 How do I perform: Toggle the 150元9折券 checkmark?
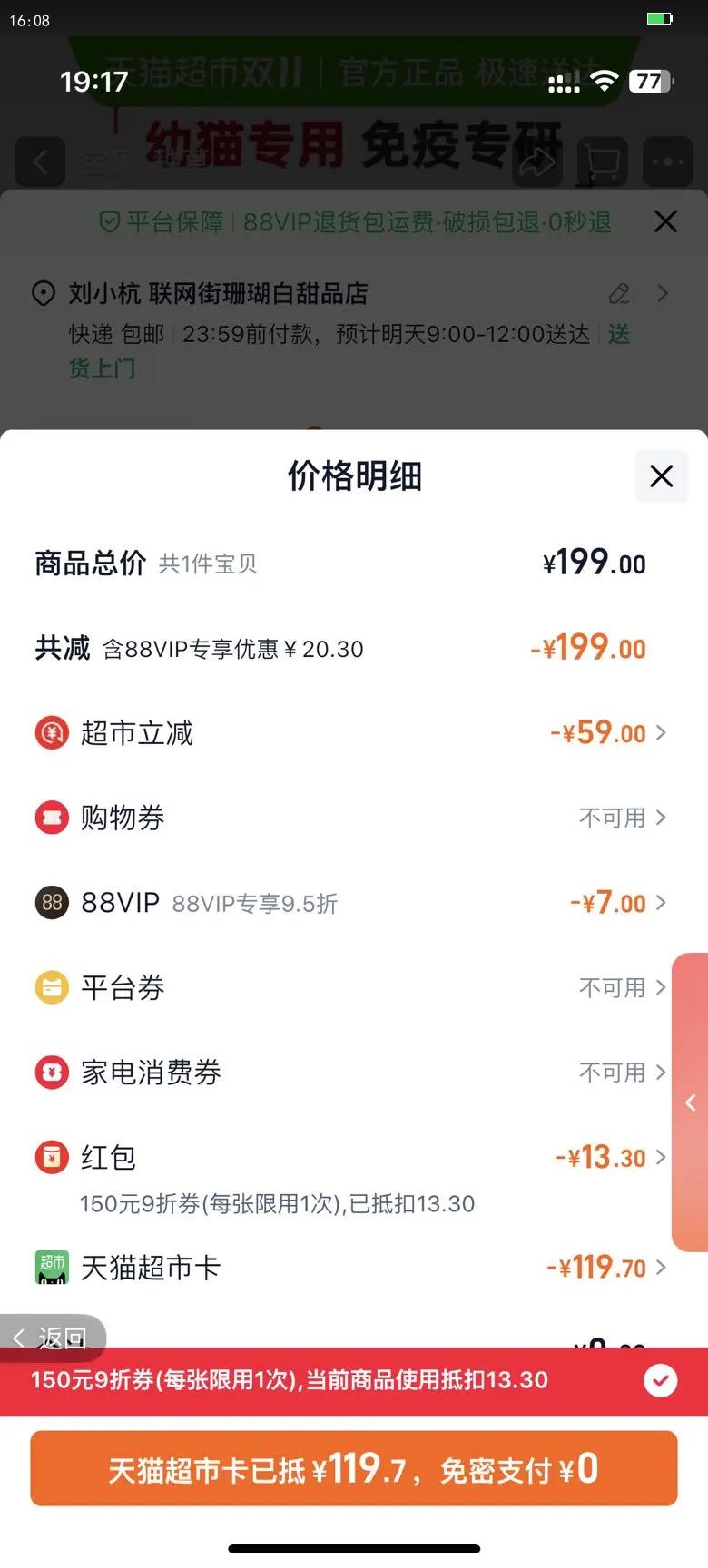click(660, 1381)
